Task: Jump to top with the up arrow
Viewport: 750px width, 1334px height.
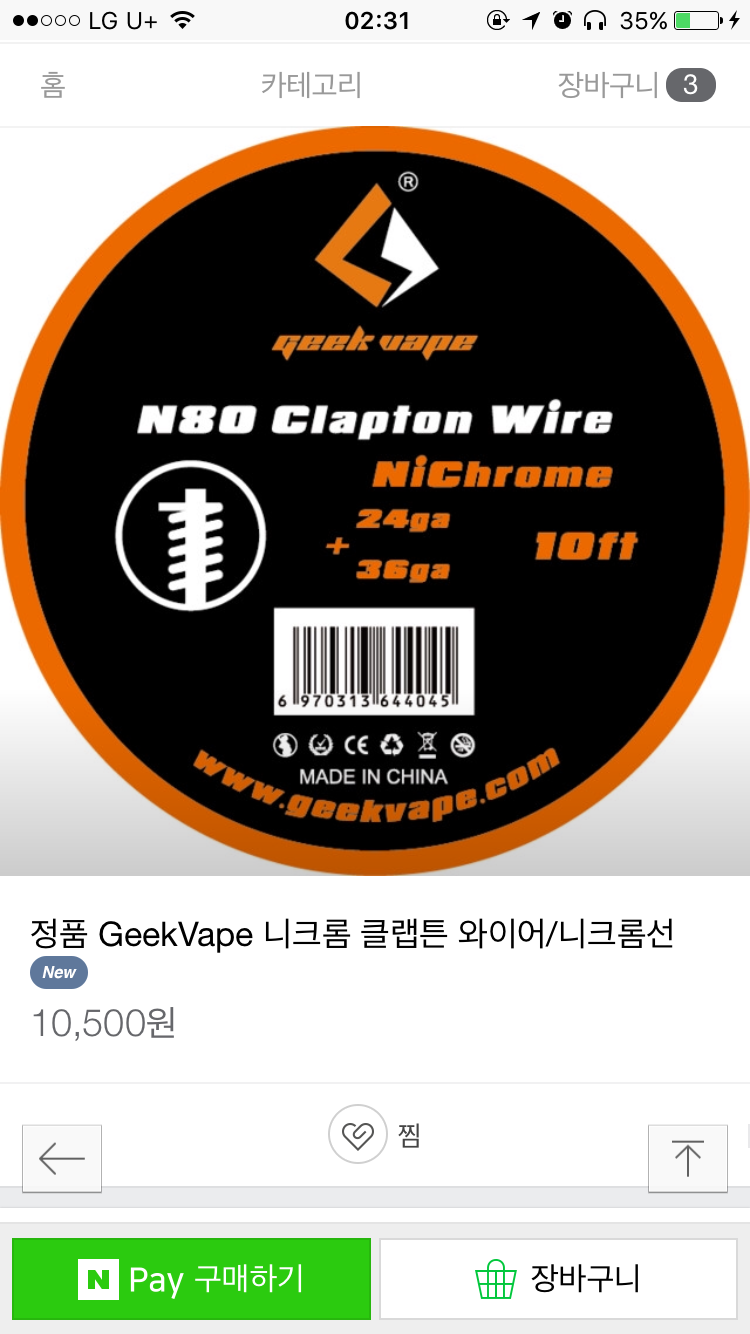Action: coord(687,1158)
